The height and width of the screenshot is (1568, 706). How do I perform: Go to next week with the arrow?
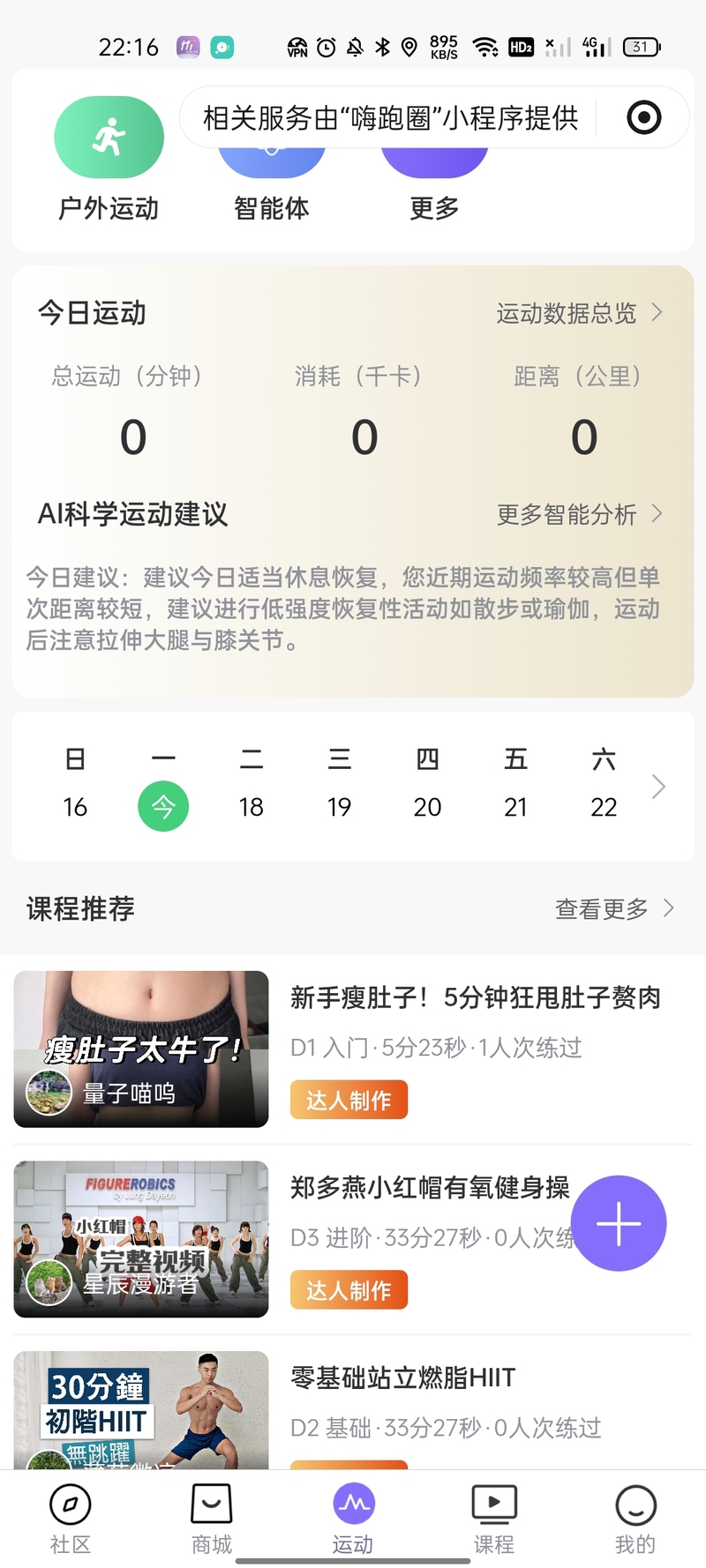[658, 786]
